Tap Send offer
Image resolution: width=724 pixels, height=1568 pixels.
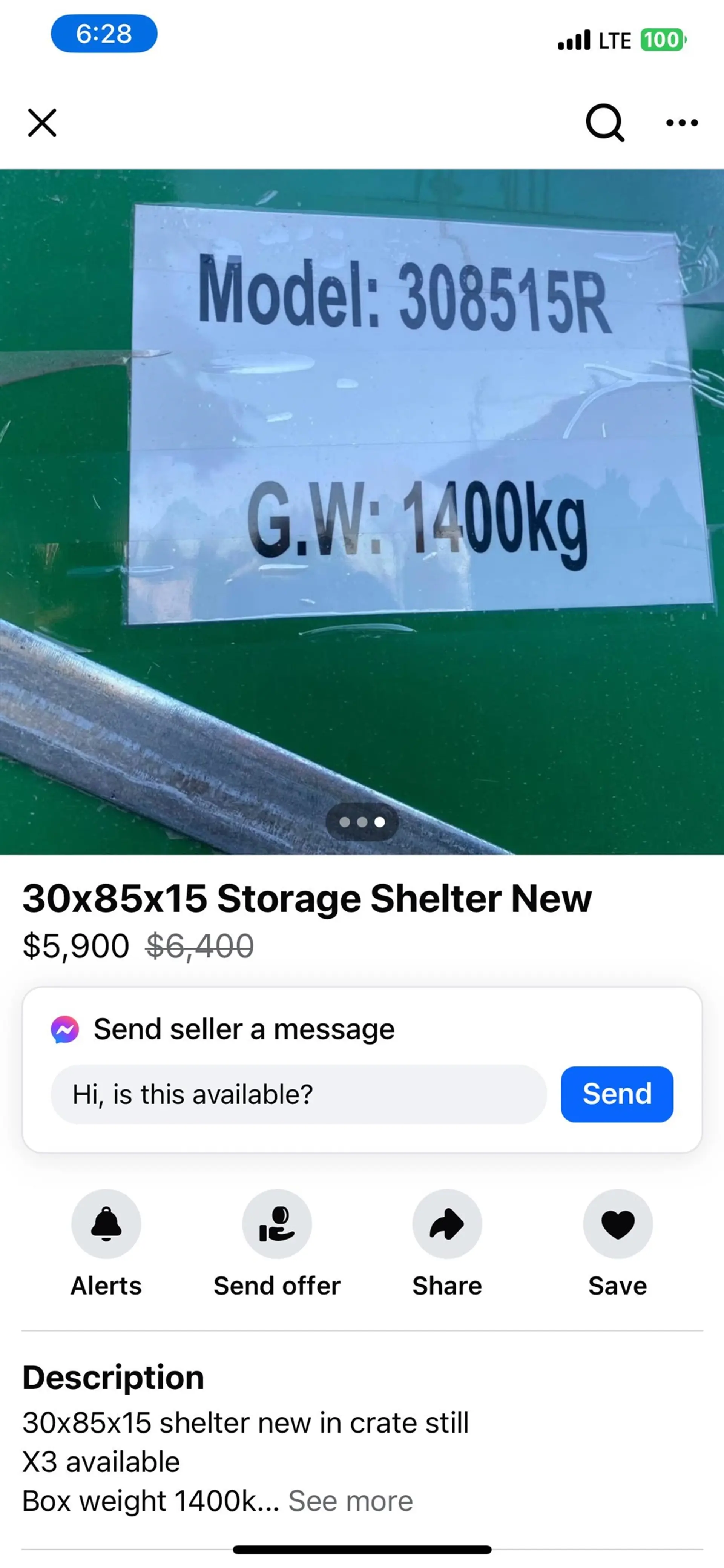(x=276, y=1224)
